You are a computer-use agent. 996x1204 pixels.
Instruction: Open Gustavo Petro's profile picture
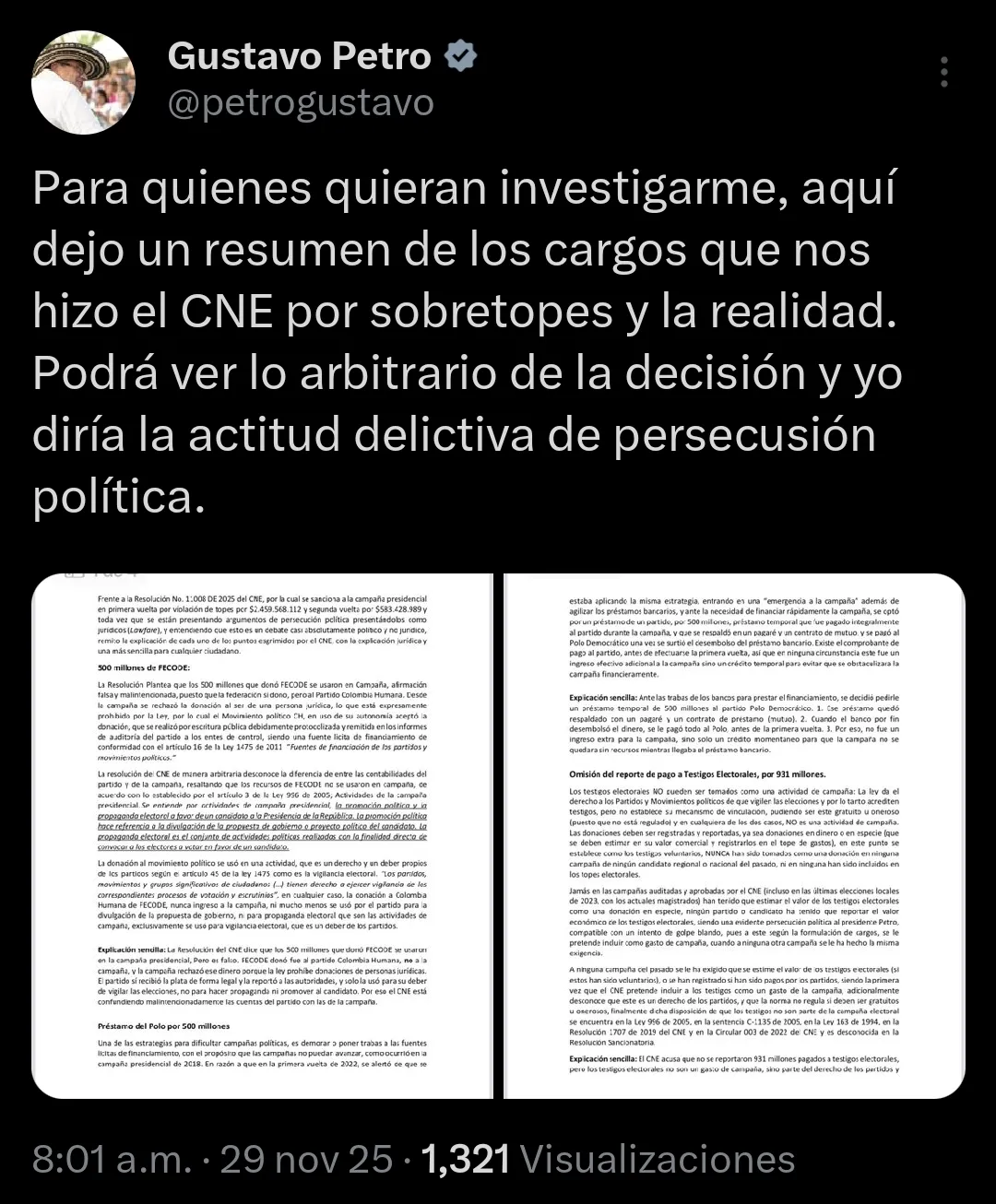click(84, 83)
